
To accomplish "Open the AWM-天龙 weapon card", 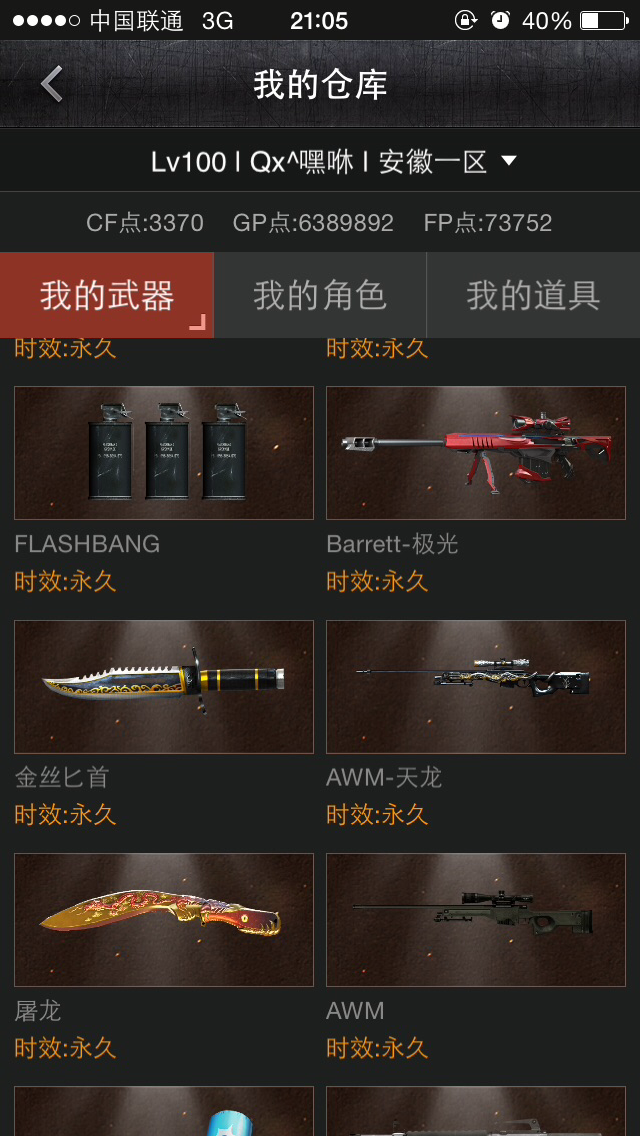I will [x=475, y=687].
